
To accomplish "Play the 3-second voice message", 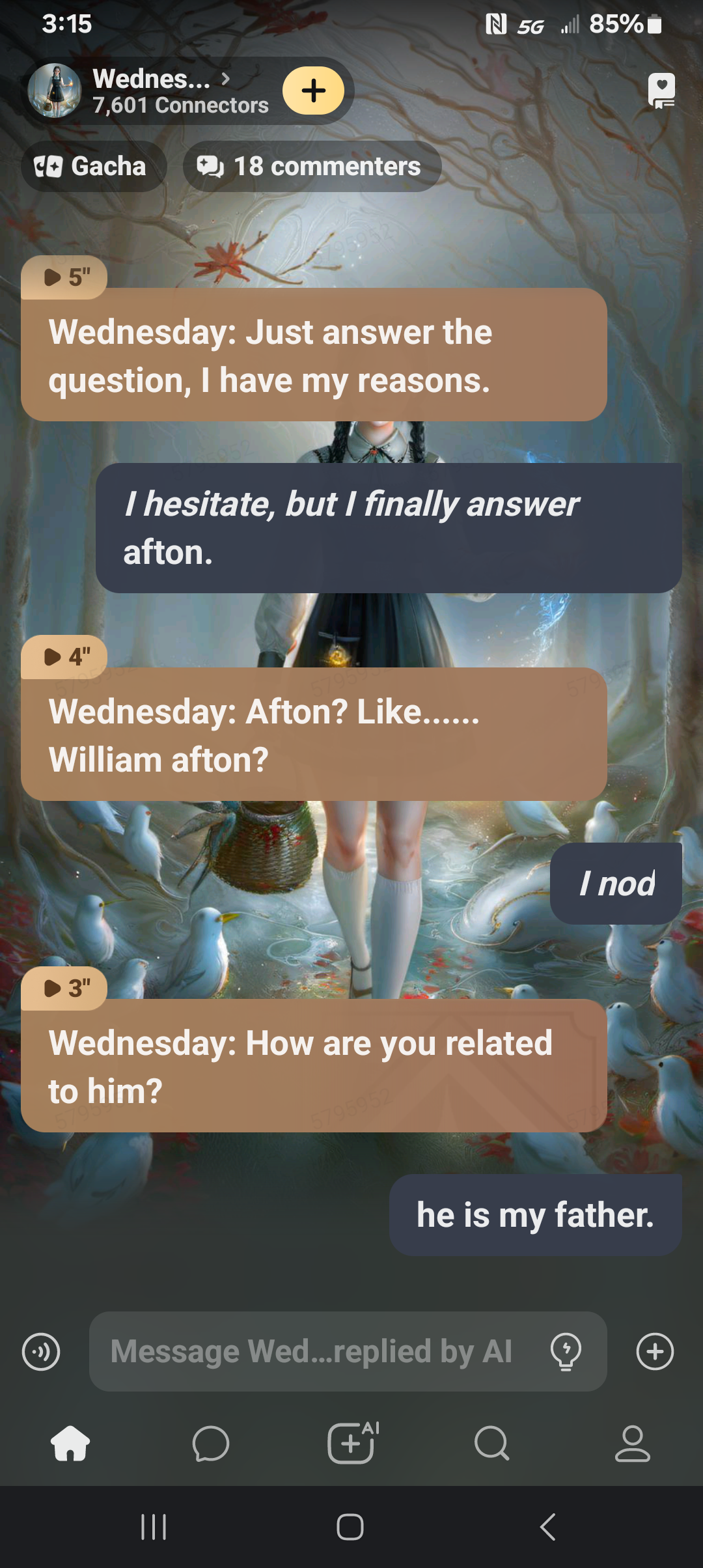I will (x=64, y=988).
